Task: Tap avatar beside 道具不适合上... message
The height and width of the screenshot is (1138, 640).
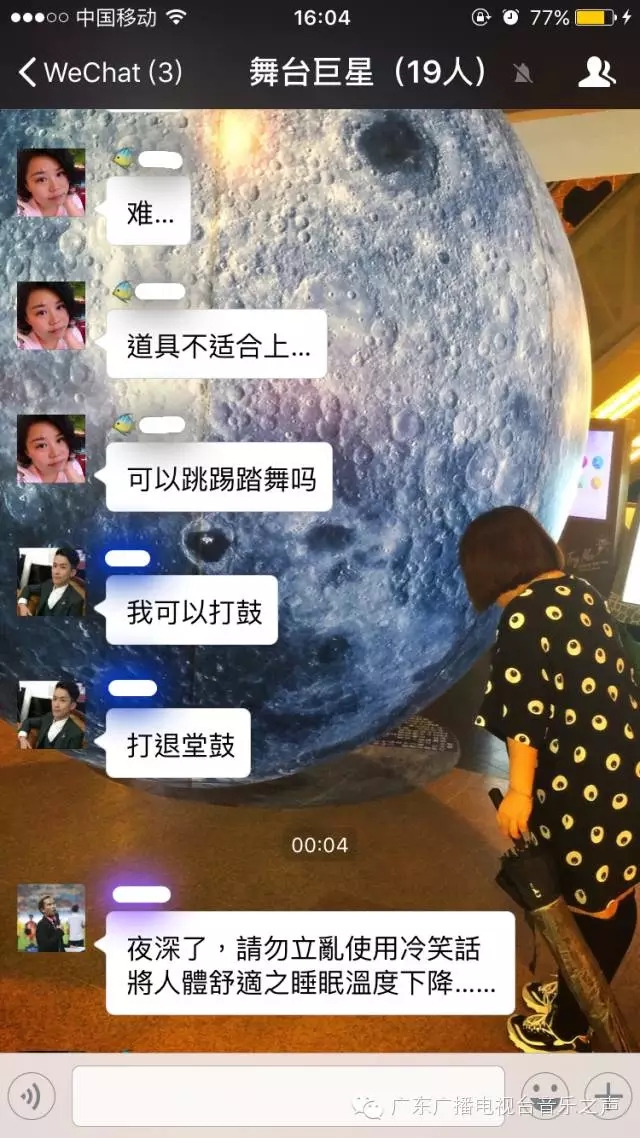Action: (51, 316)
